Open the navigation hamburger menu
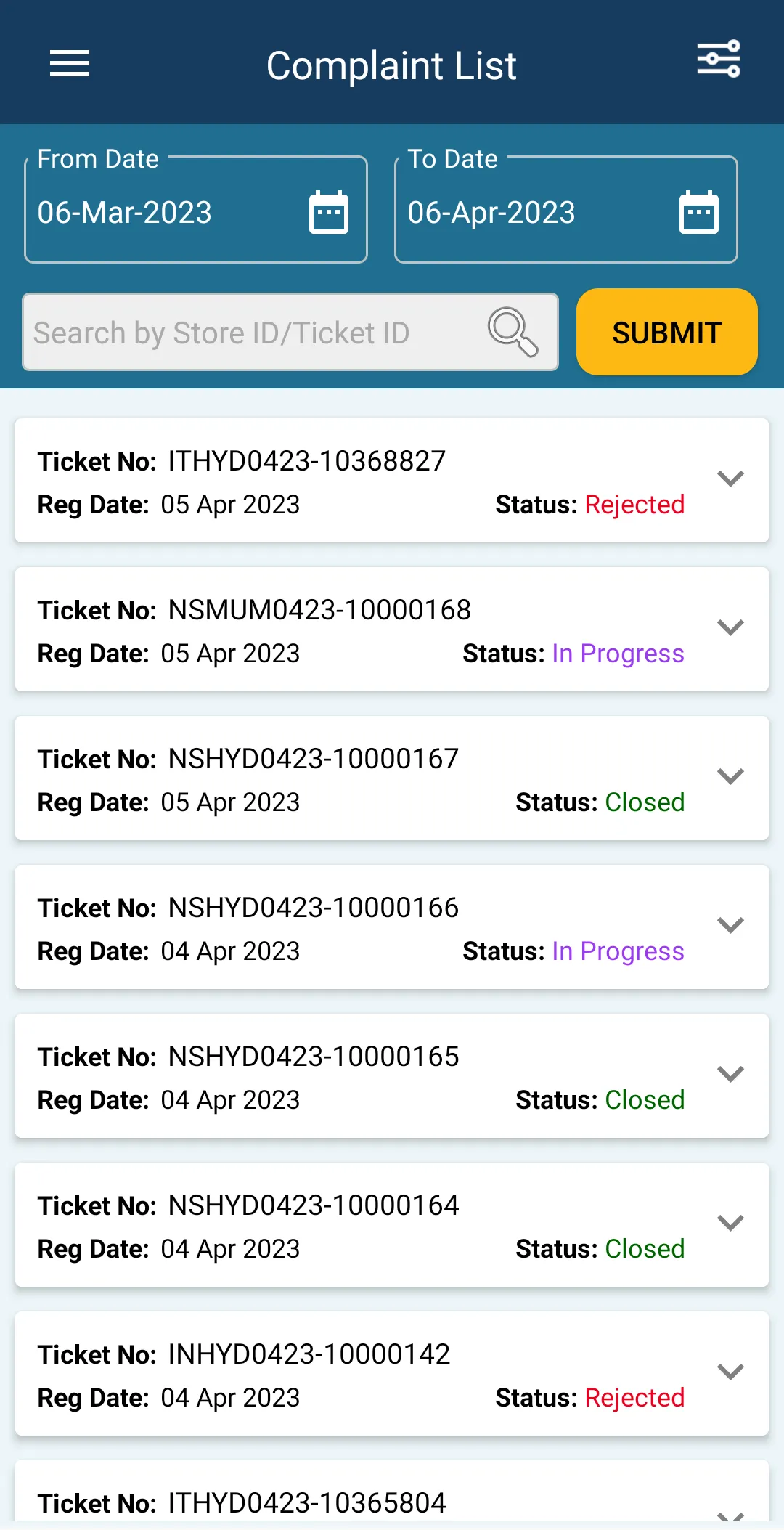This screenshot has width=784, height=1530. coord(69,65)
